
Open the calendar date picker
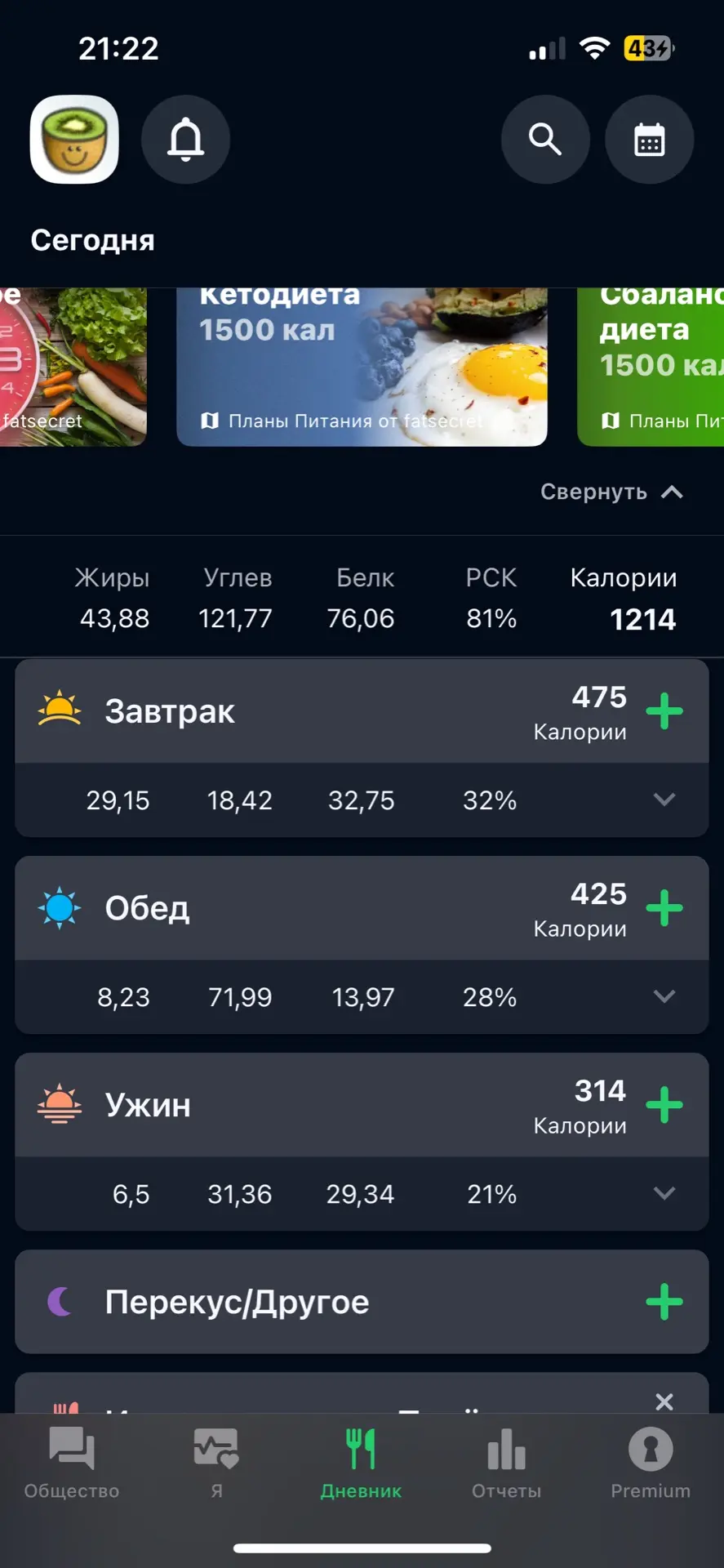649,139
